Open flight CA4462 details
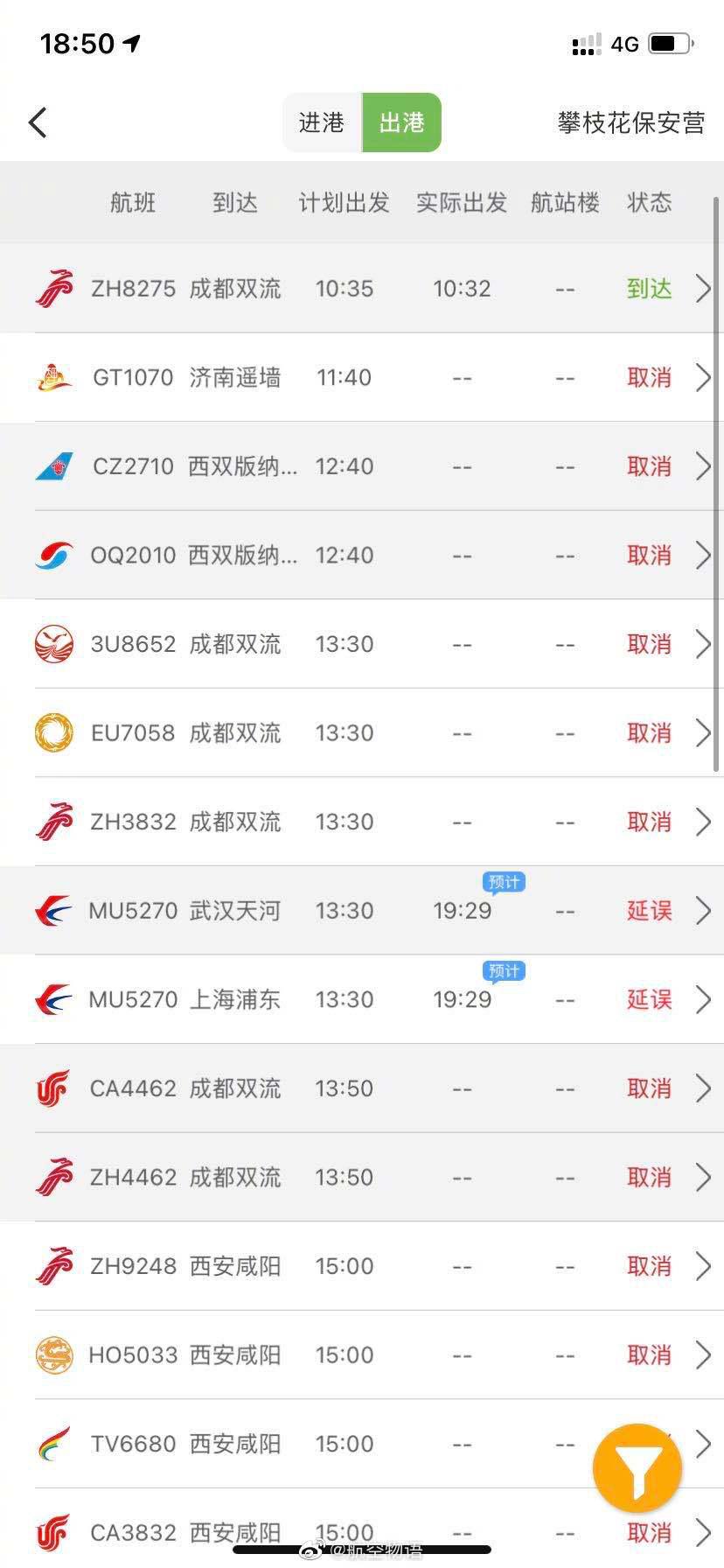724x1568 pixels. (362, 1088)
